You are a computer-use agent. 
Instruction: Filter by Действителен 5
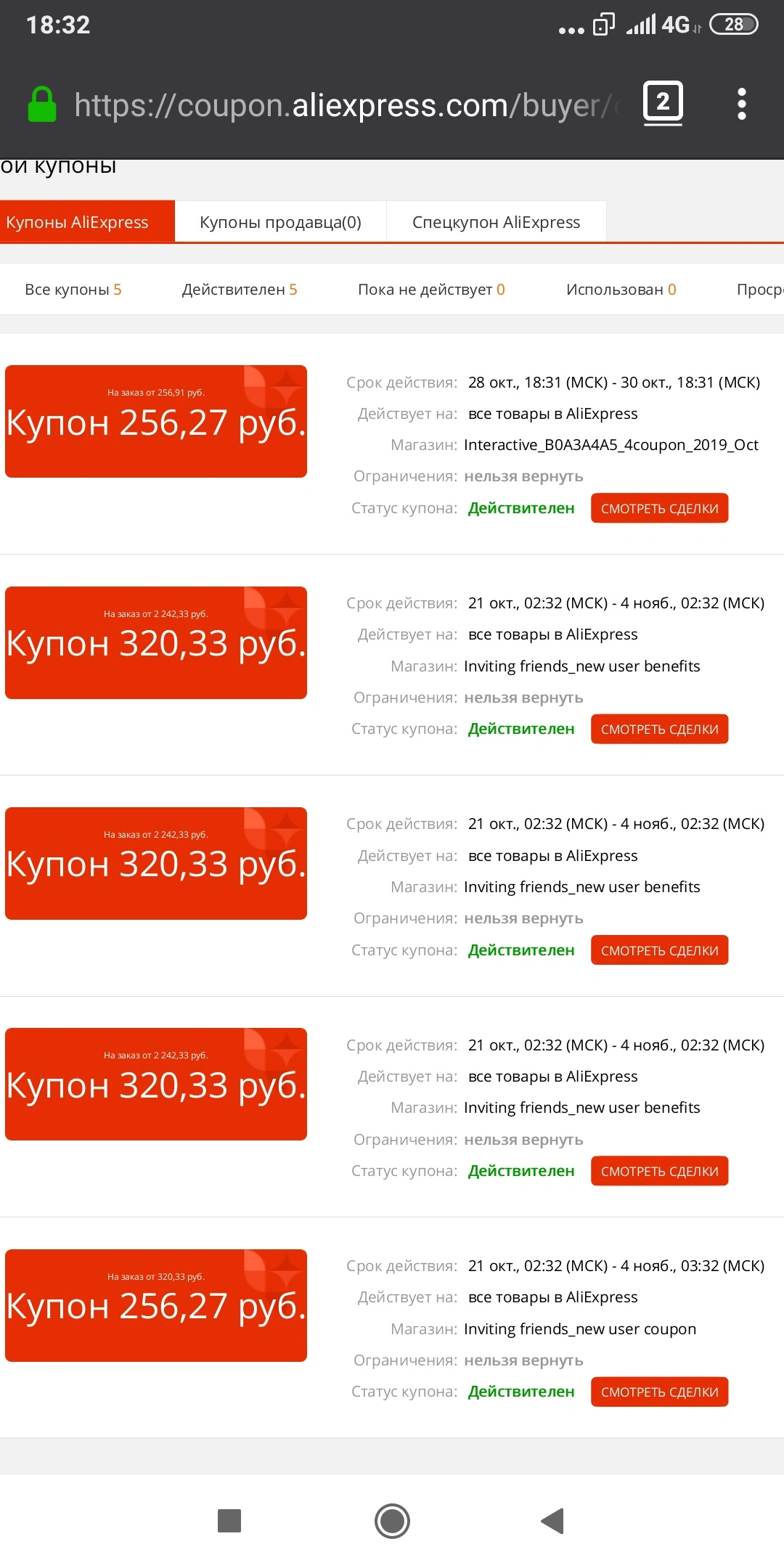point(240,290)
